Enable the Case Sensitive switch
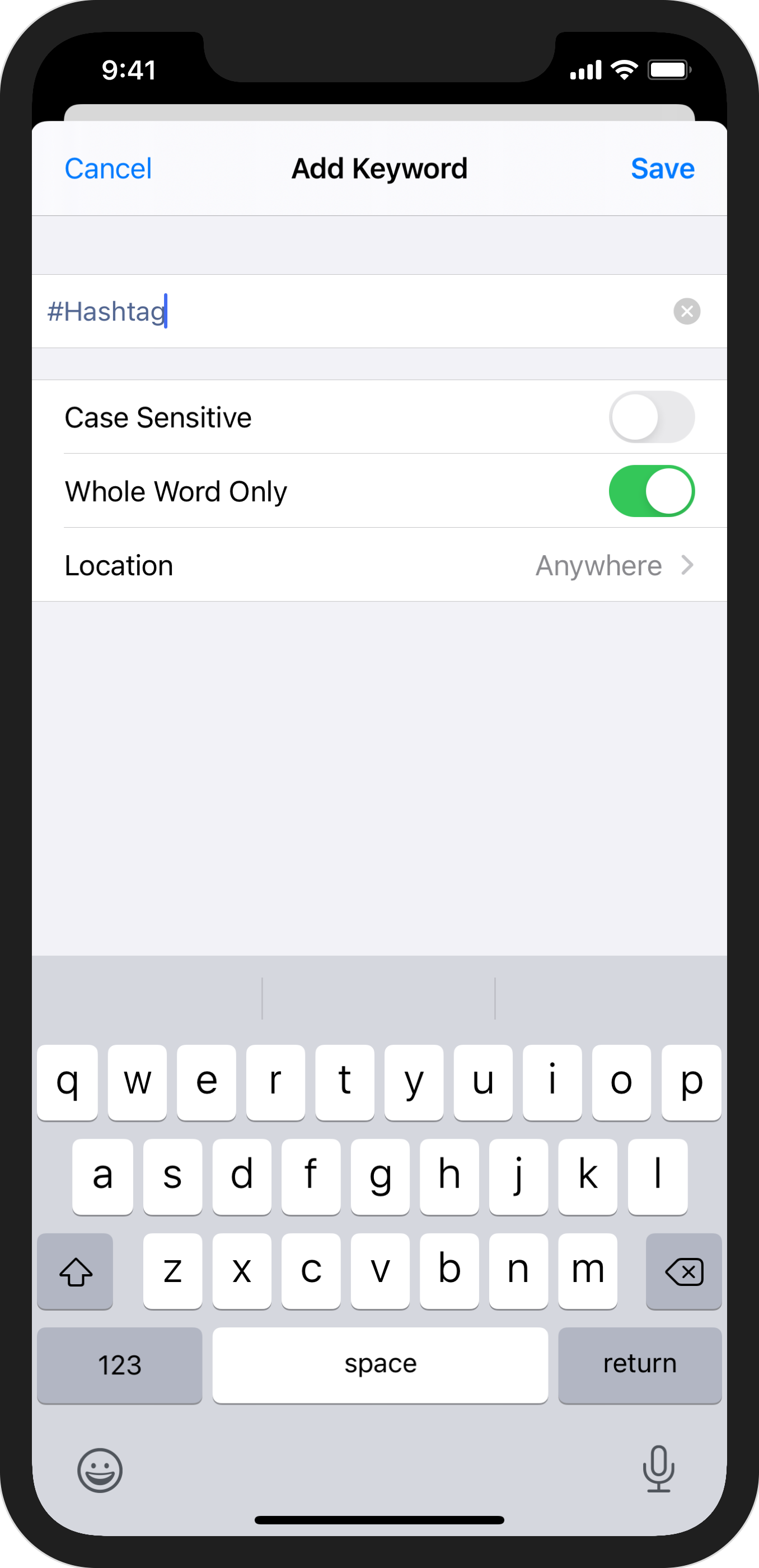Image resolution: width=759 pixels, height=1568 pixels. click(x=650, y=417)
